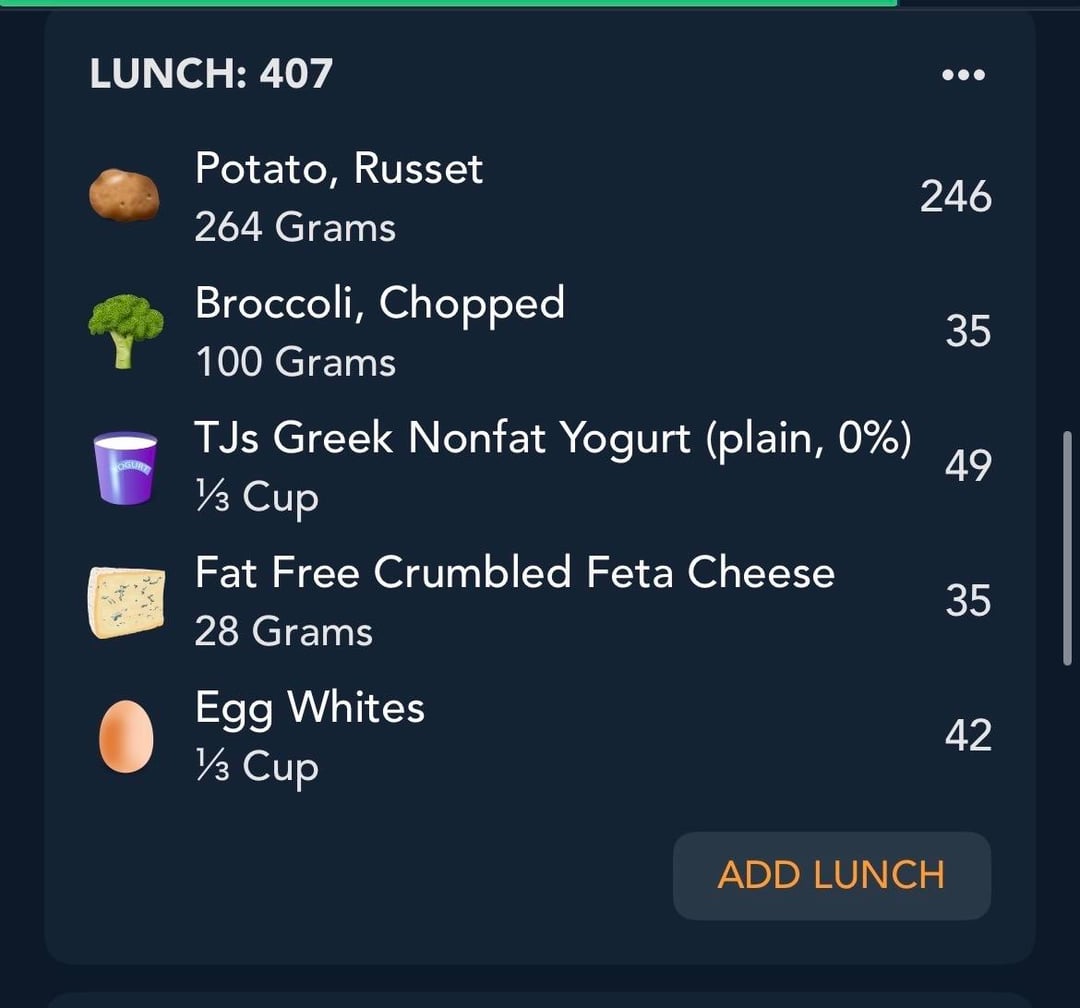This screenshot has width=1080, height=1008.
Task: Tap the Add Lunch button
Action: coord(831,875)
